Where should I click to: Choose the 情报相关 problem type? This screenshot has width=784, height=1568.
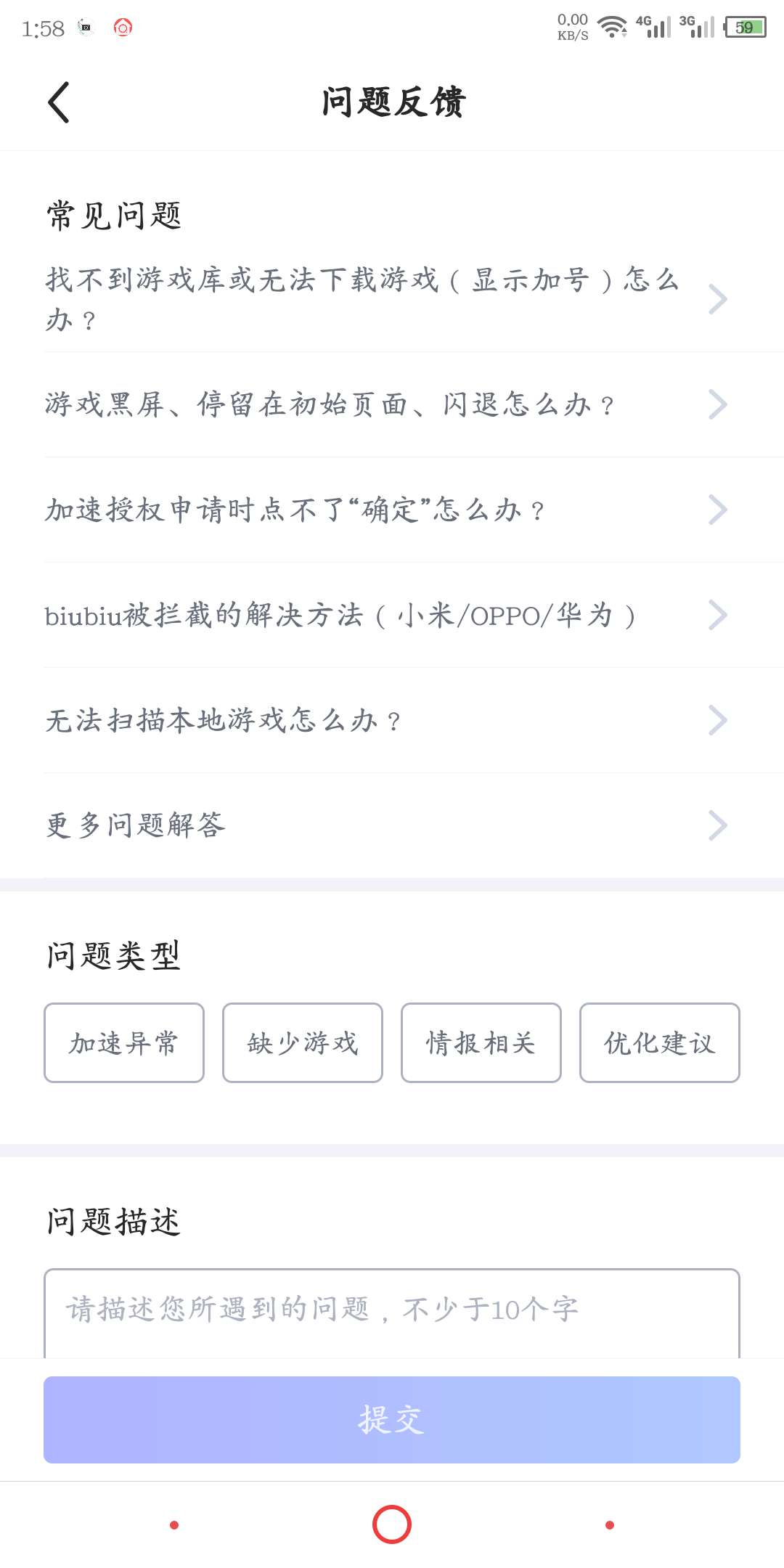481,1043
